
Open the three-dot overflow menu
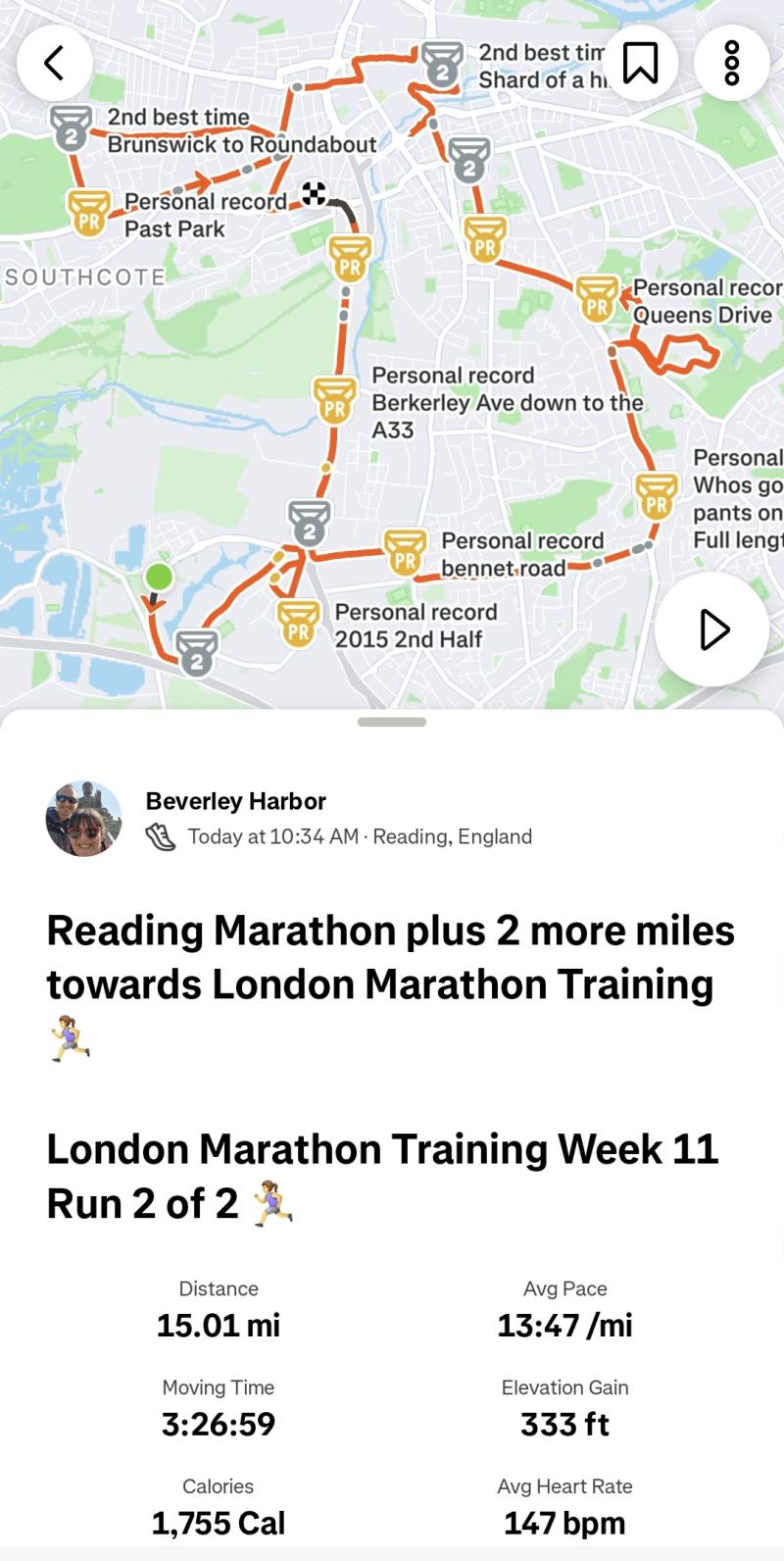(x=731, y=63)
